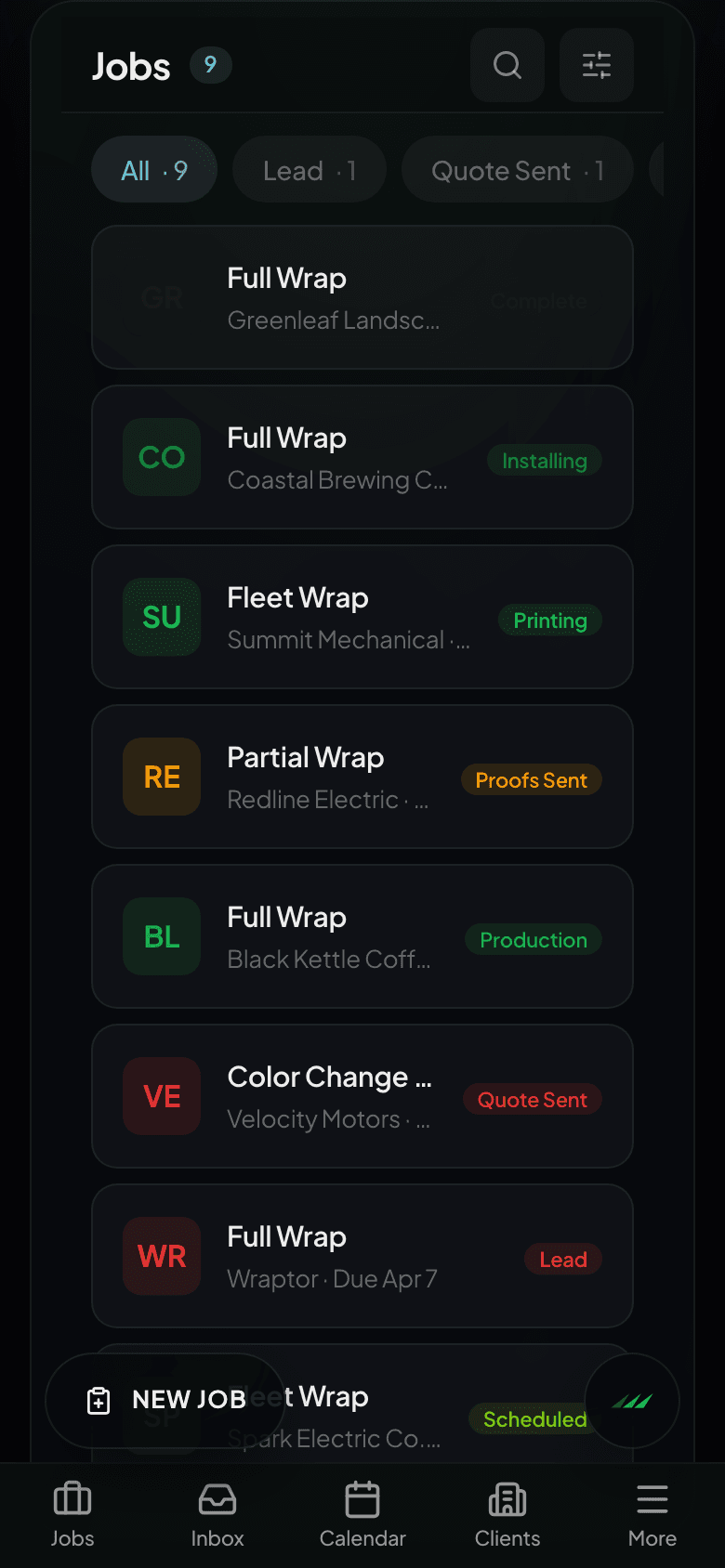
Task: Tap the Installing status badge
Action: [x=544, y=460]
